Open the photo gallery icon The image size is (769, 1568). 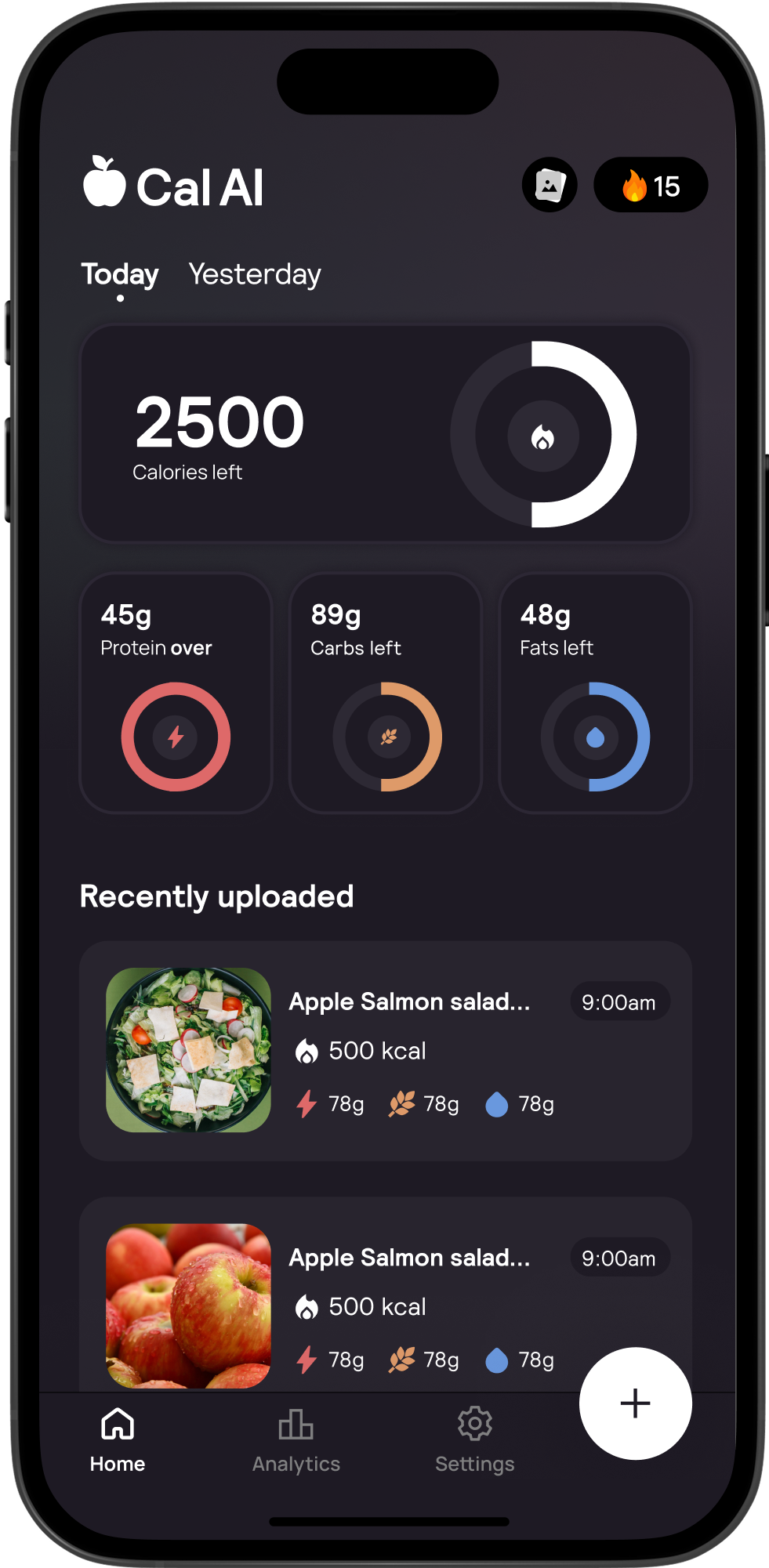click(550, 186)
